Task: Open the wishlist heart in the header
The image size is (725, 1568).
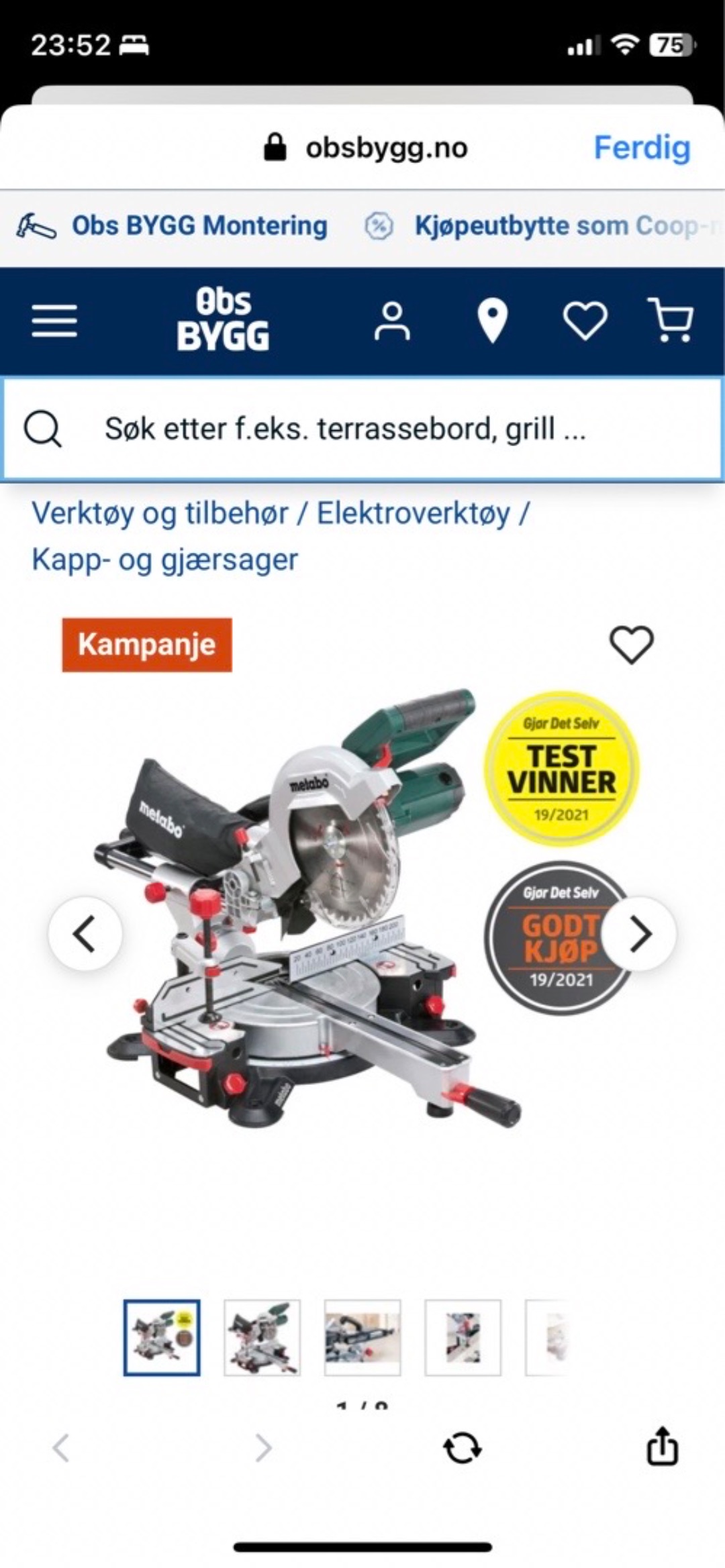Action: pos(585,321)
